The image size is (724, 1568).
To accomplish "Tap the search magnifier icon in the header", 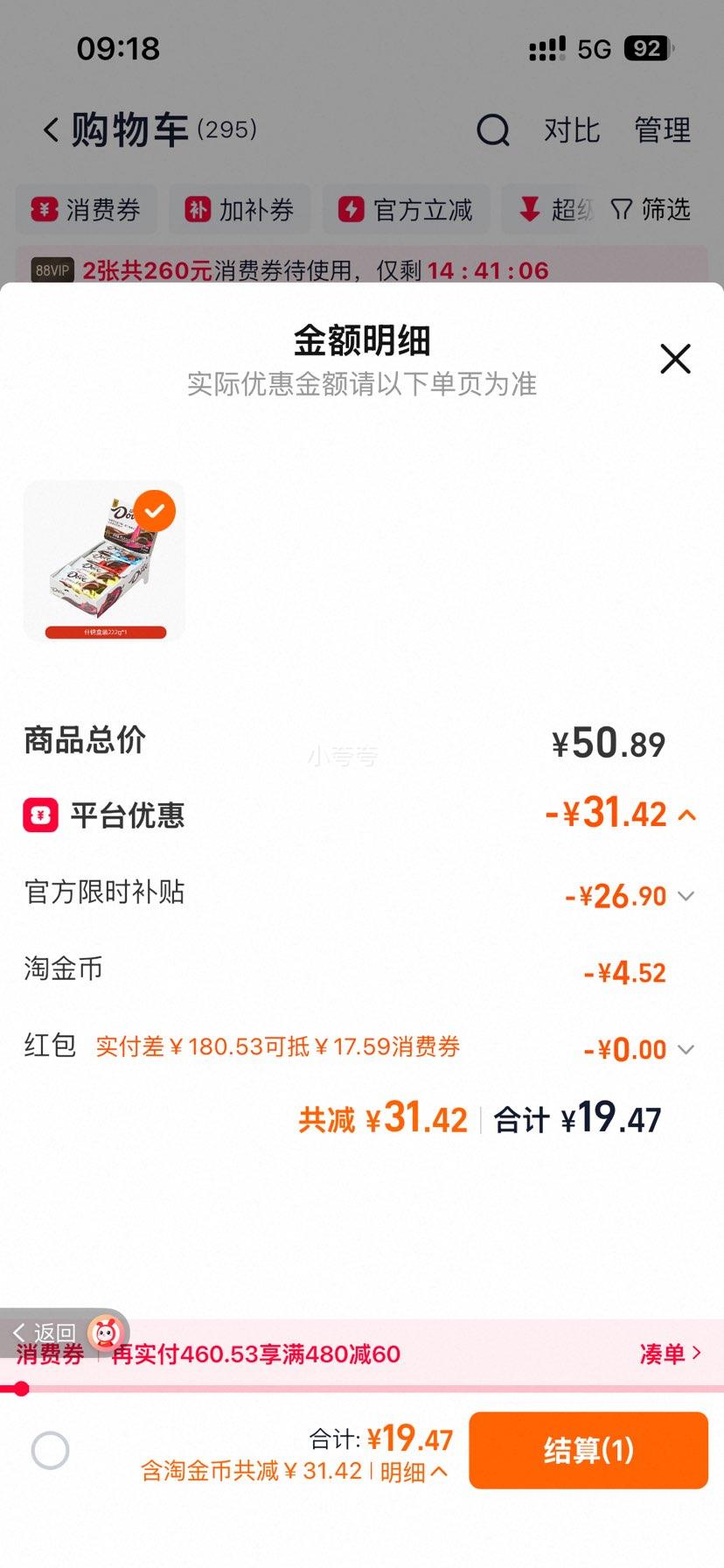I will 494,129.
